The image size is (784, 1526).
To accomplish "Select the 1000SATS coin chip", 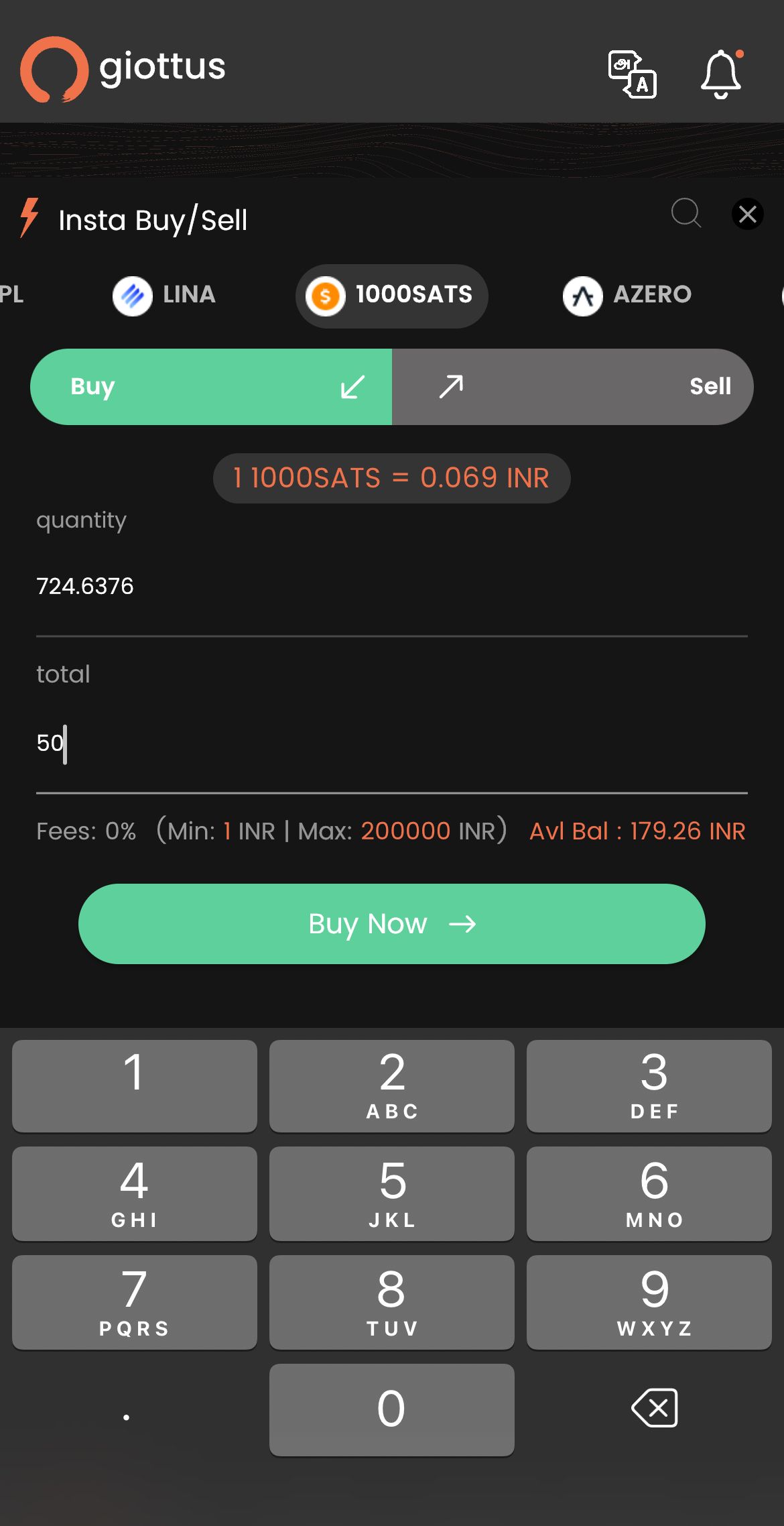I will 391,295.
